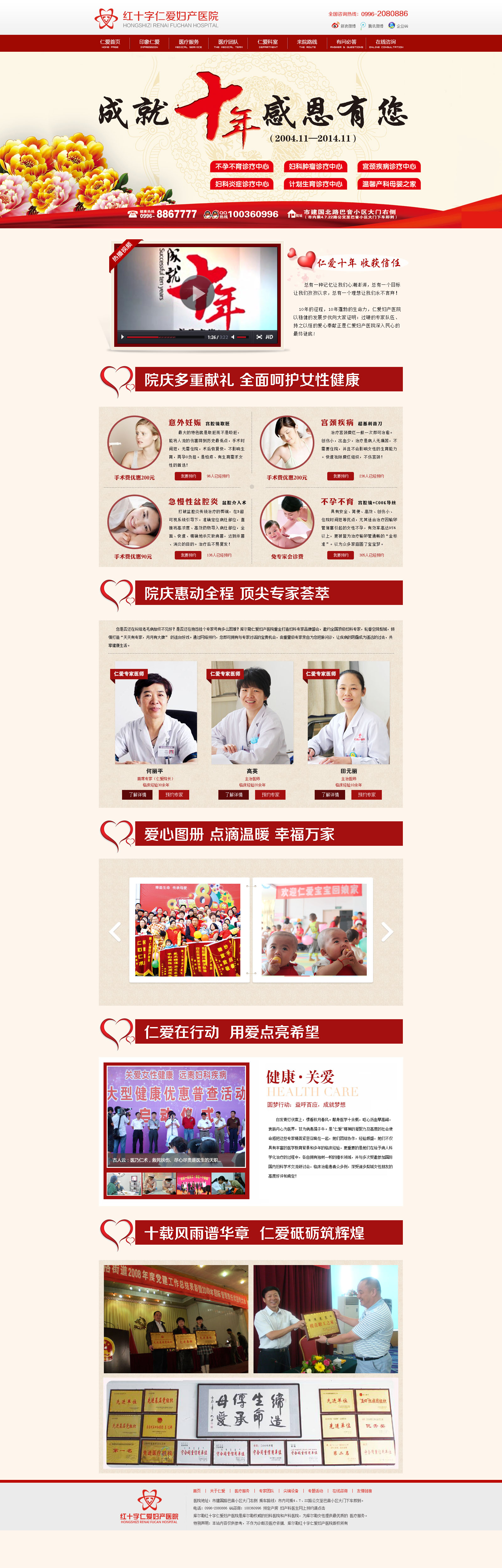502x1568 pixels.
Task: Tap 我要预约 under 意外妊娠
Action: point(188,476)
